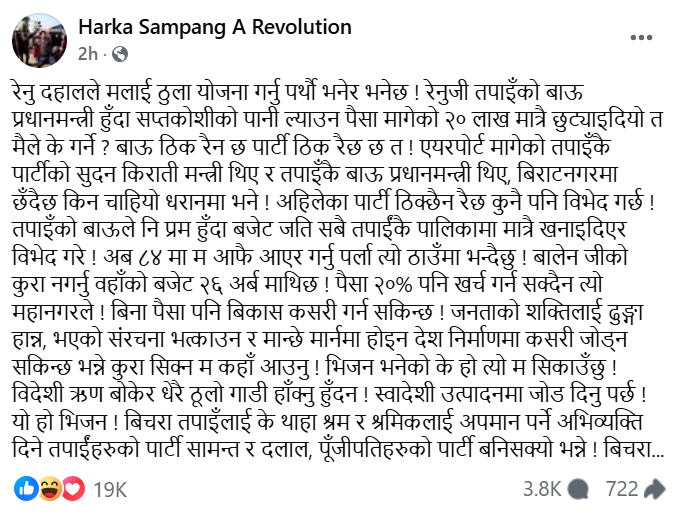View the 19K reactions list
Screen dimensions: 675x515
point(110,489)
